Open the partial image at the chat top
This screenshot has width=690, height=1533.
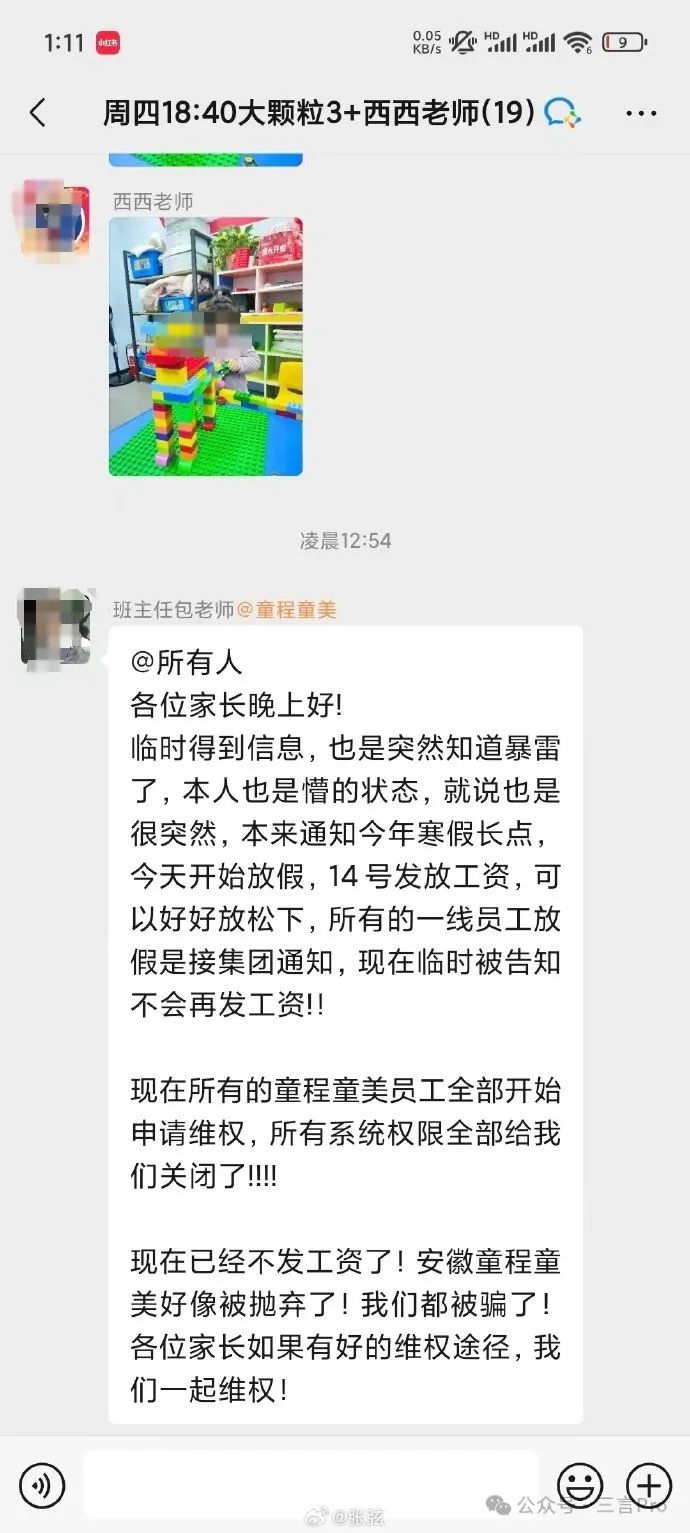point(205,160)
